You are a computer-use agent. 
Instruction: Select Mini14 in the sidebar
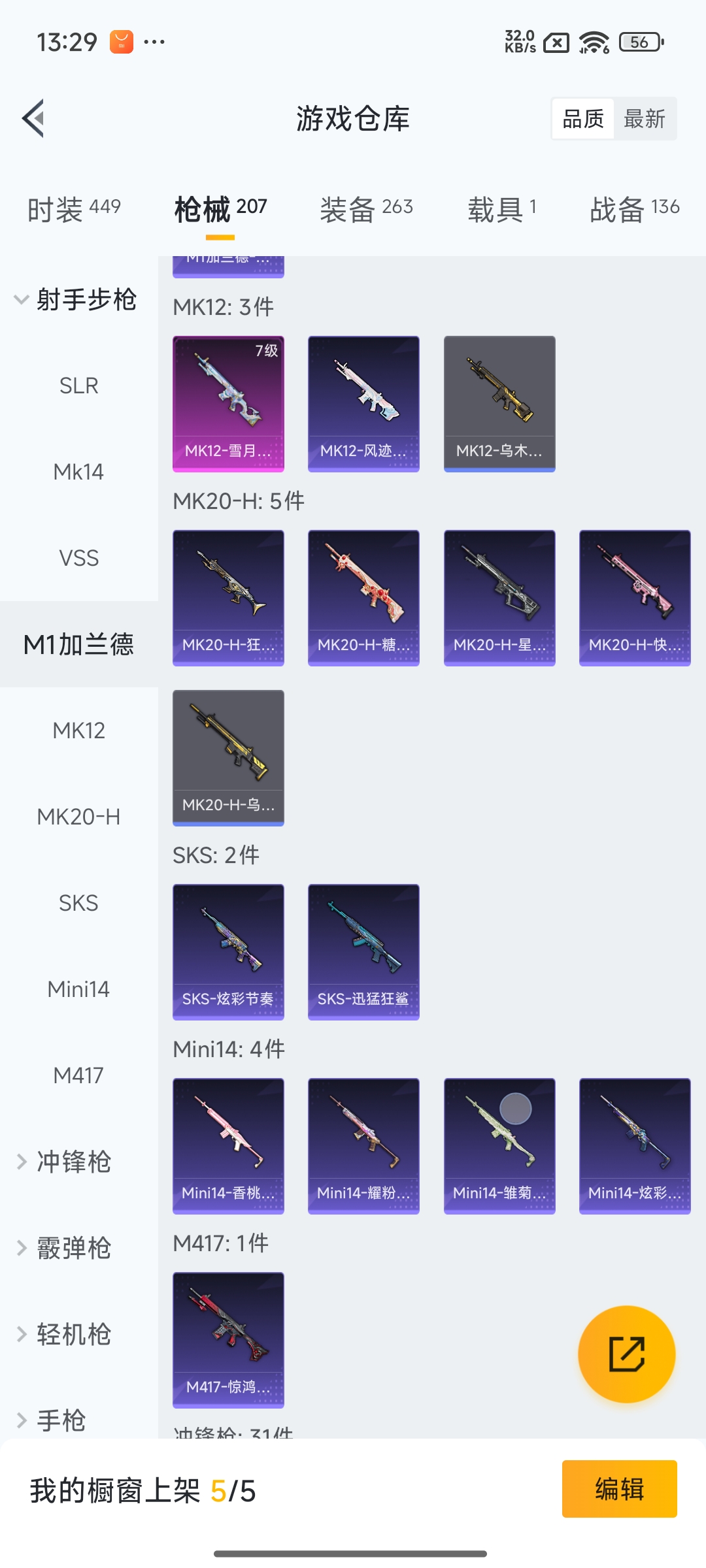(x=78, y=989)
